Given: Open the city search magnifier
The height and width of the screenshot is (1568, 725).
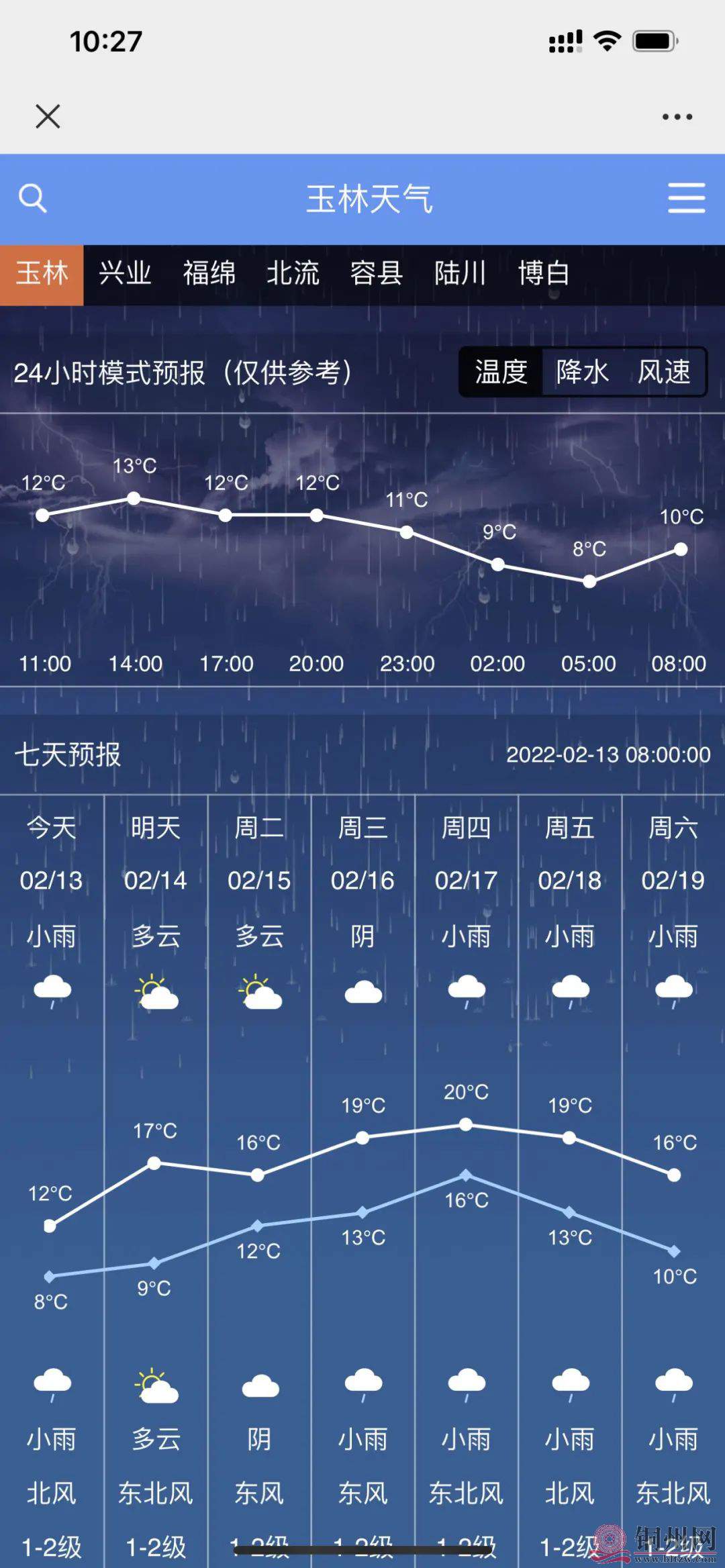Looking at the screenshot, I should (32, 199).
